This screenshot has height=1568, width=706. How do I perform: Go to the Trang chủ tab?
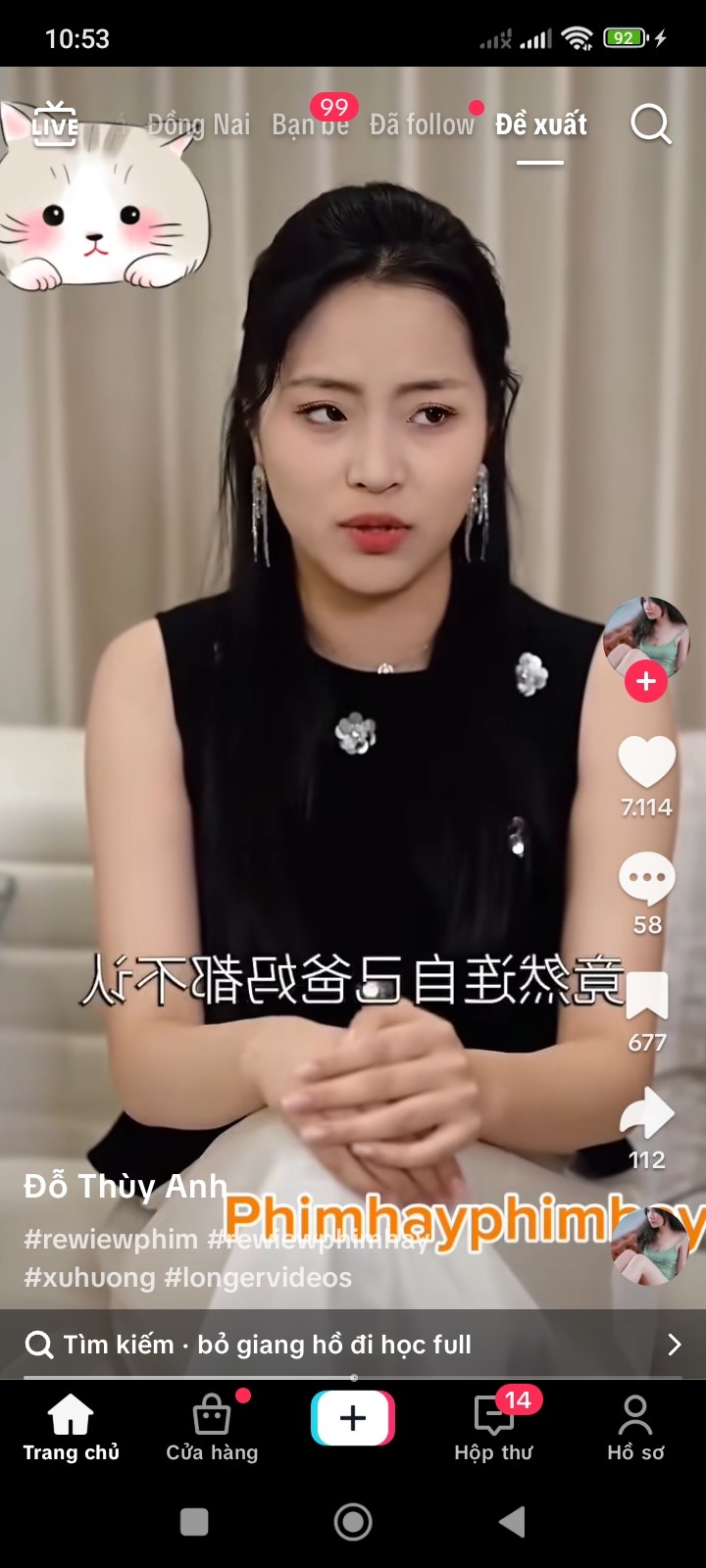[x=71, y=1429]
